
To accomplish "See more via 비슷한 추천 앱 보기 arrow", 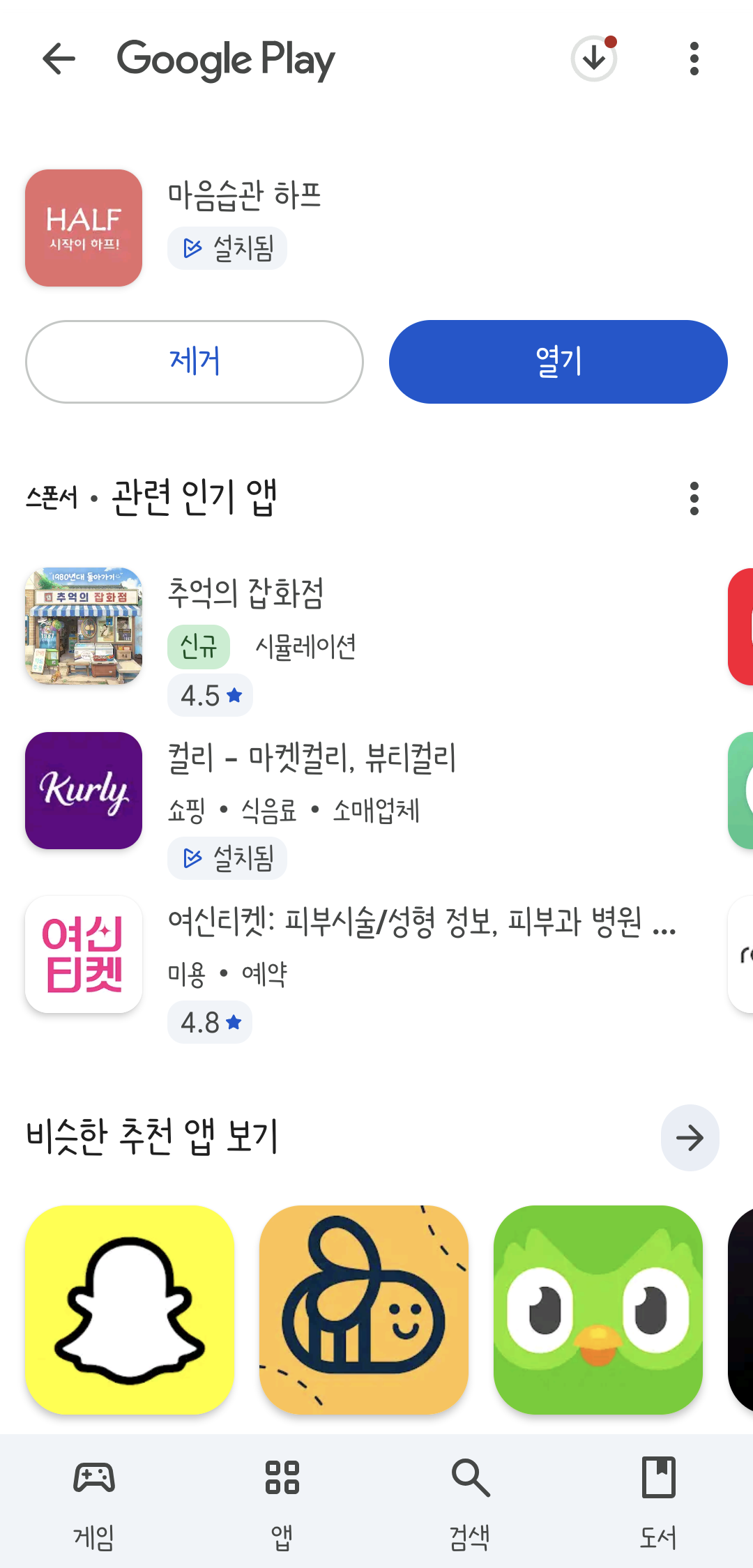I will [690, 1138].
